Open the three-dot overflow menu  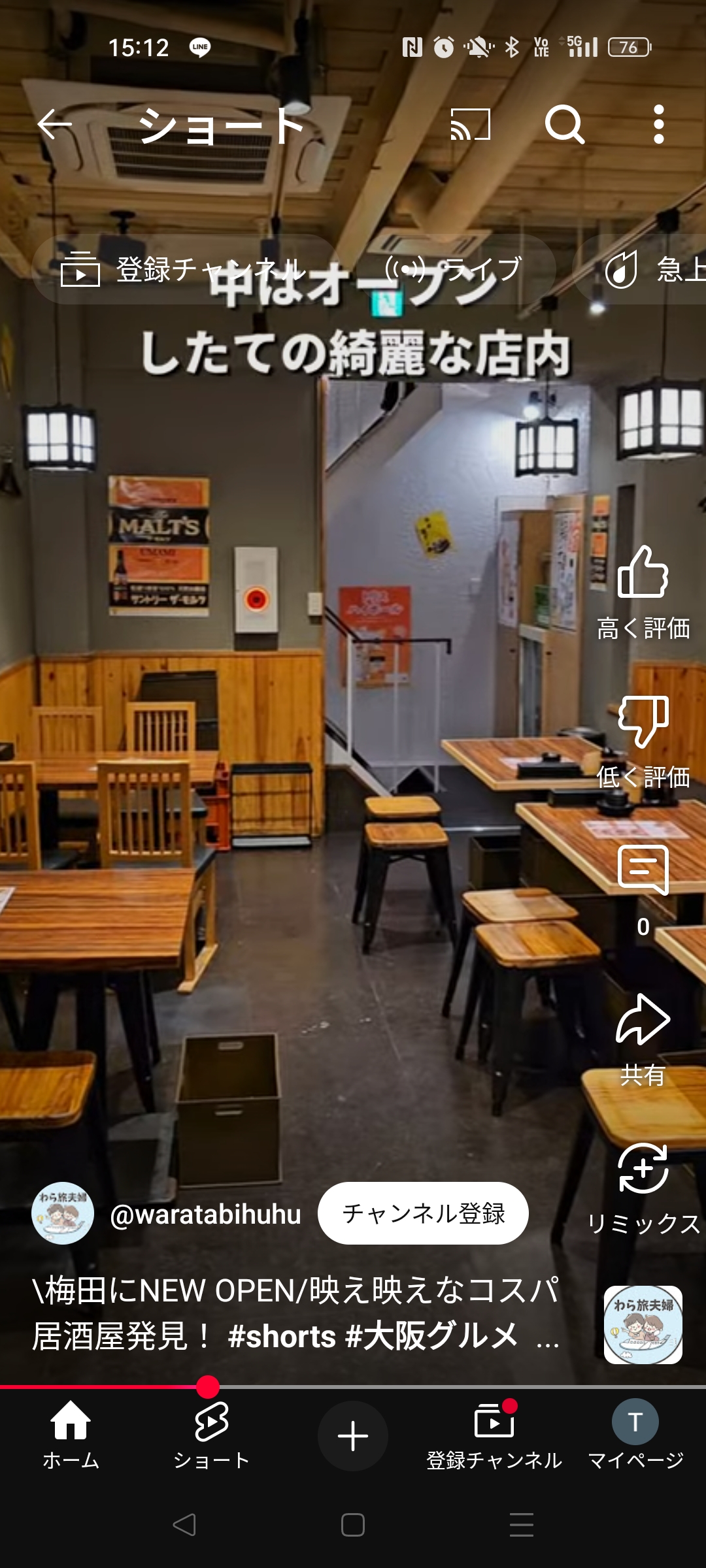(x=659, y=124)
